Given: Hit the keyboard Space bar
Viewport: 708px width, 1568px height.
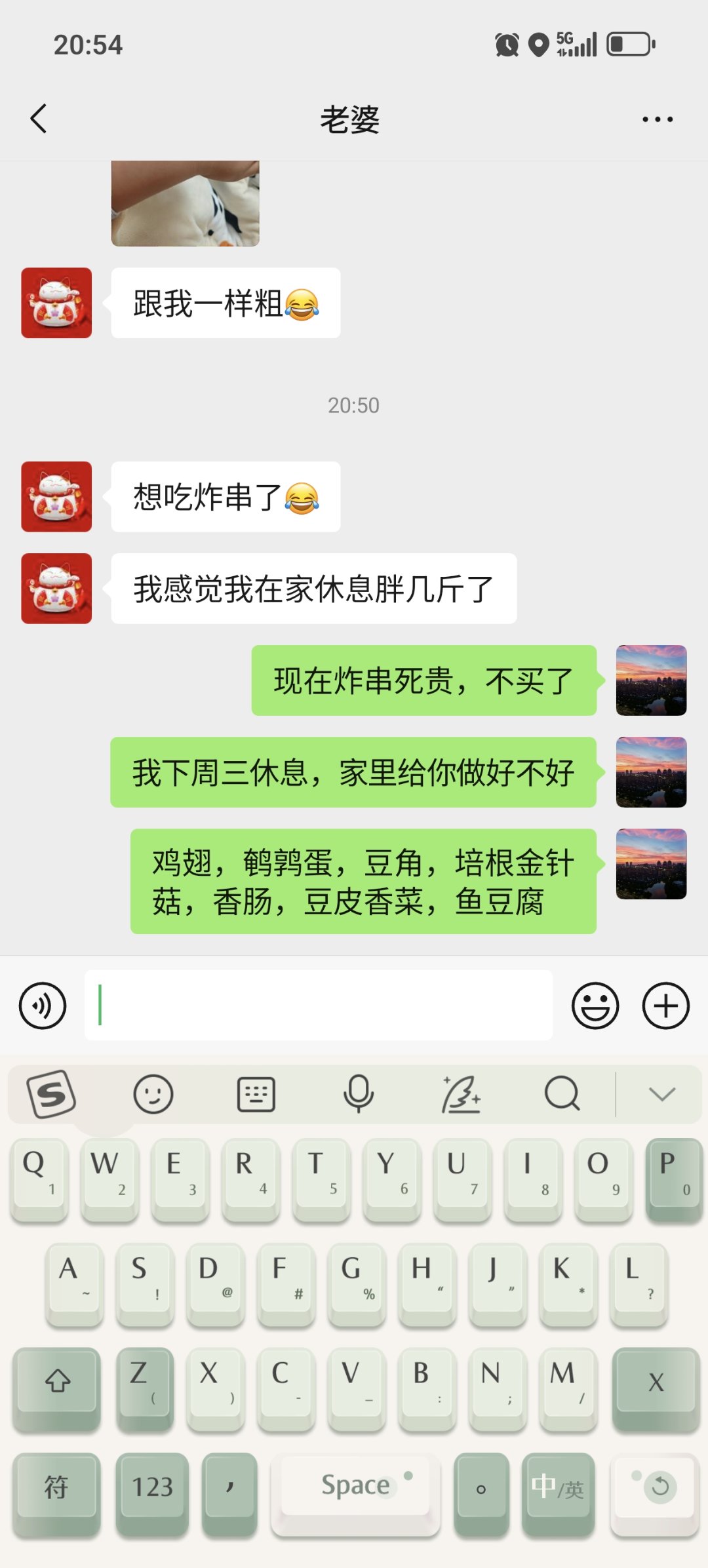Looking at the screenshot, I should coord(355,1487).
